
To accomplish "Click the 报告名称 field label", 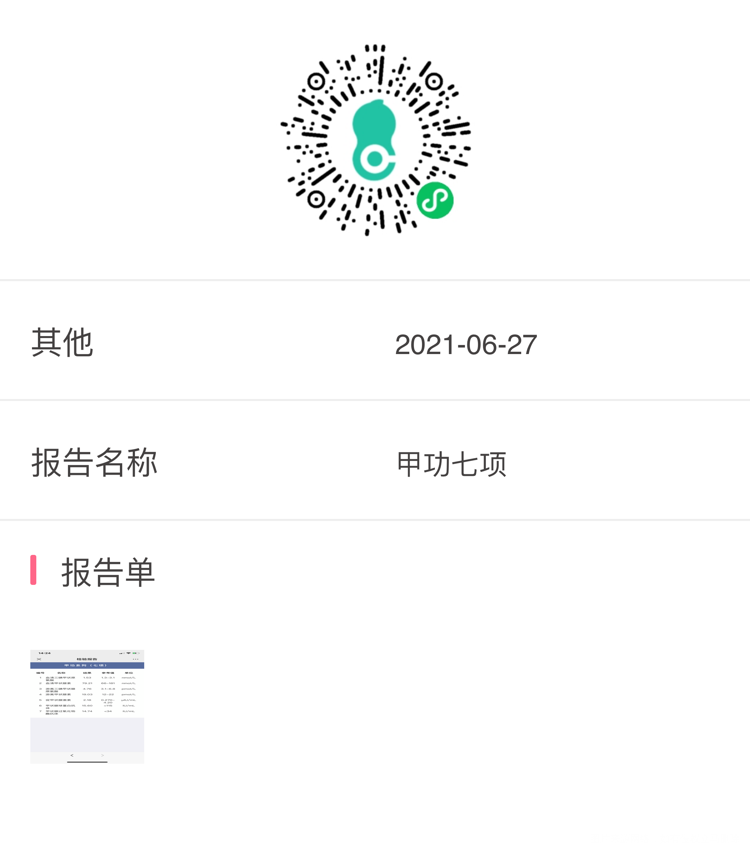I will pos(92,464).
